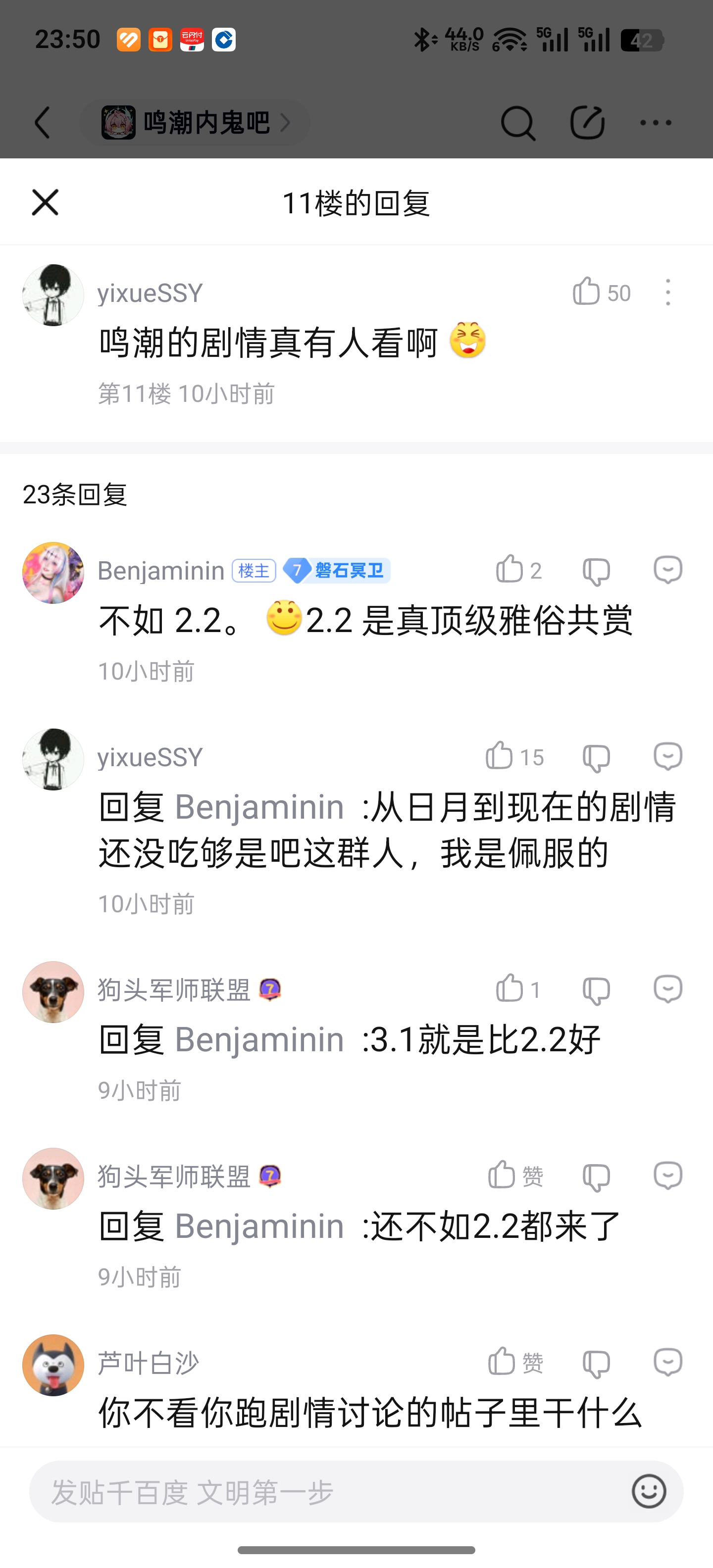
Task: Like 芦叶白沙's comment
Action: tap(503, 1362)
